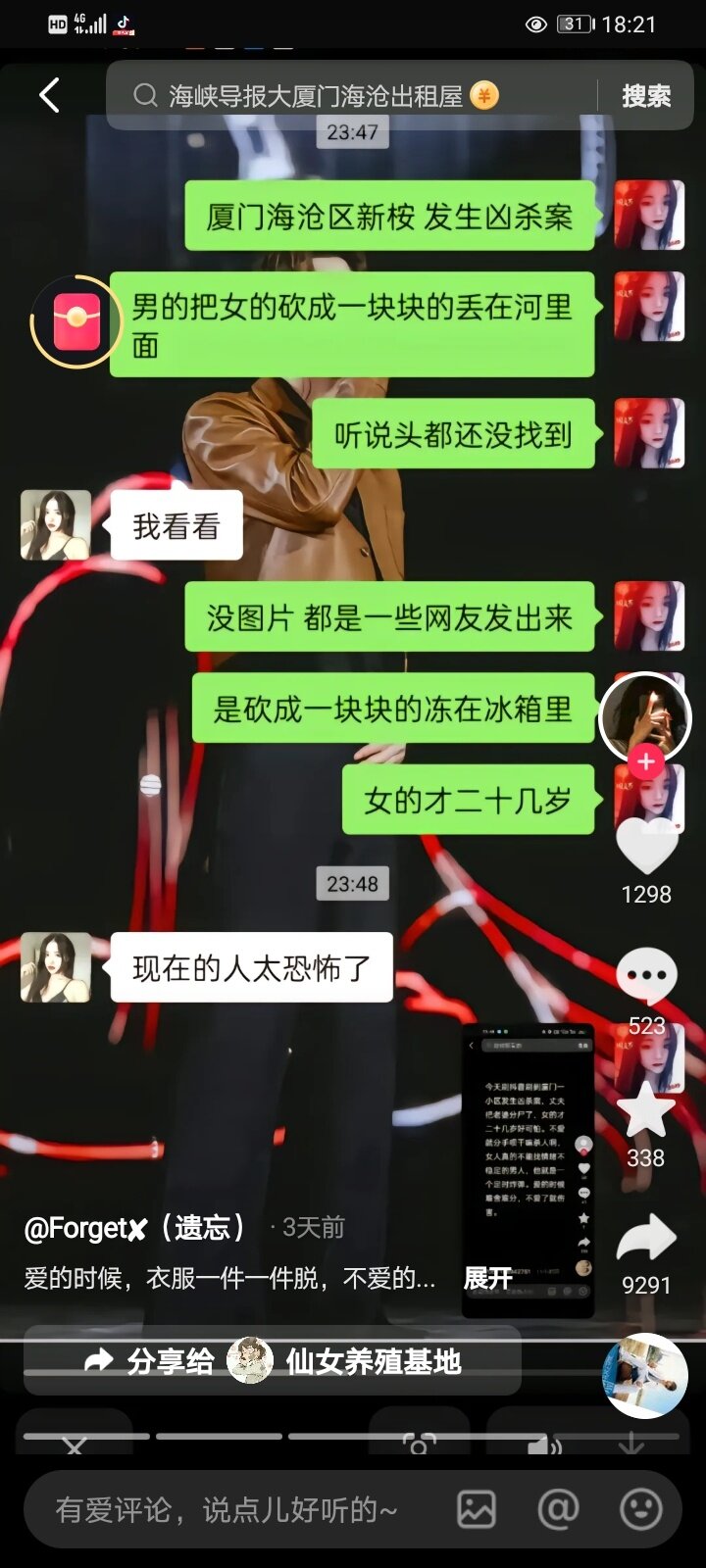The width and height of the screenshot is (706, 1568).
Task: Share to 仙女养殖基地
Action: pos(273,1361)
